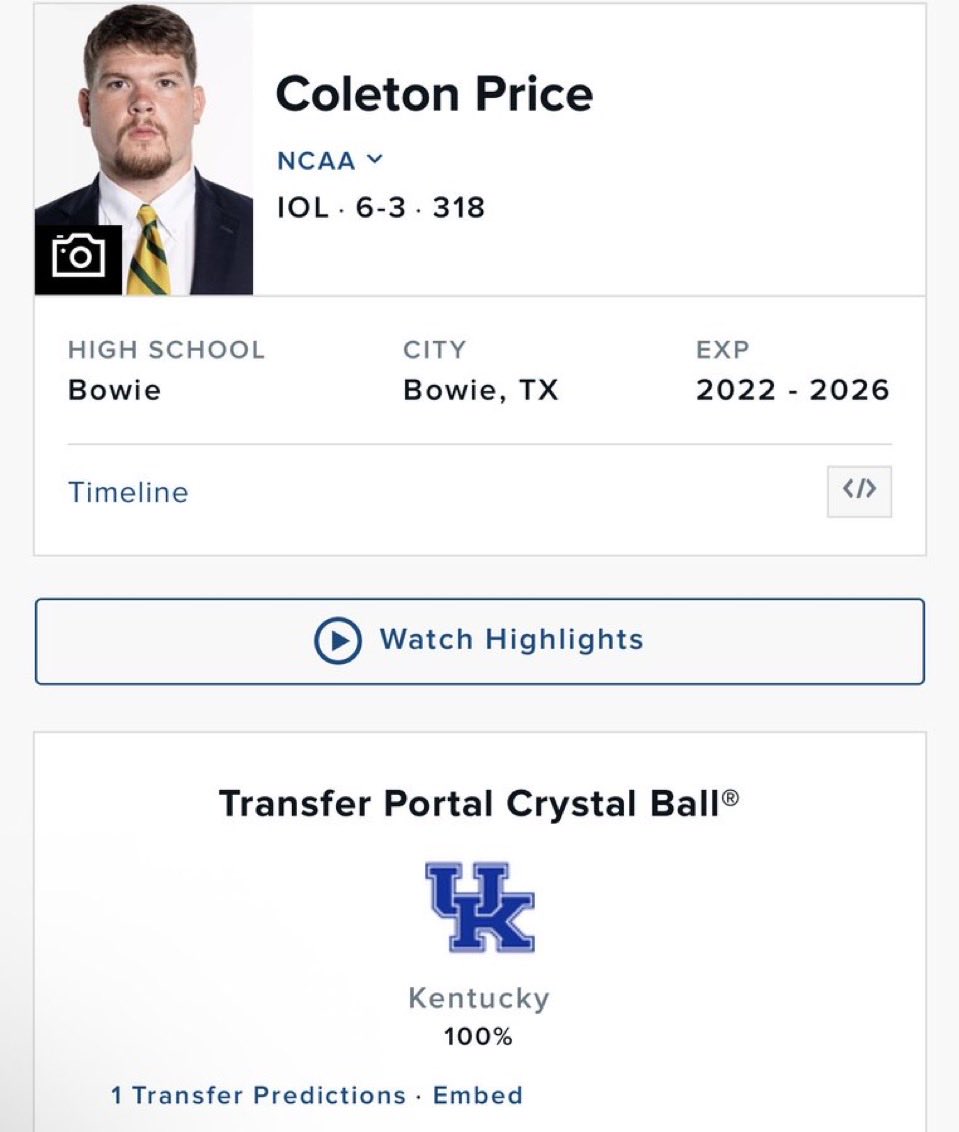Open the Embed link for Crystal Ball
The width and height of the screenshot is (959, 1132).
pos(477,1094)
